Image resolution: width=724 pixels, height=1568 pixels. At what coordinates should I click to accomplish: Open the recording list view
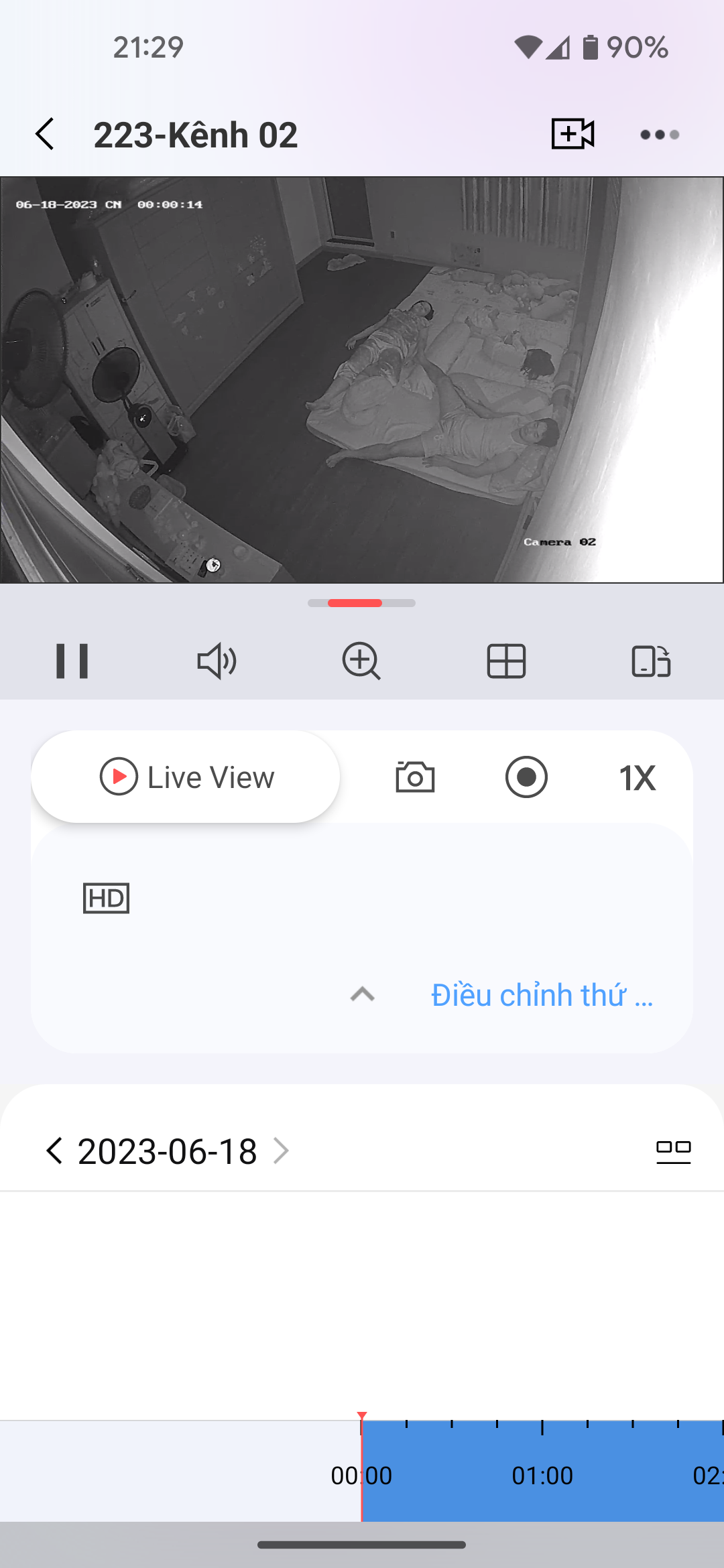coord(673,1152)
